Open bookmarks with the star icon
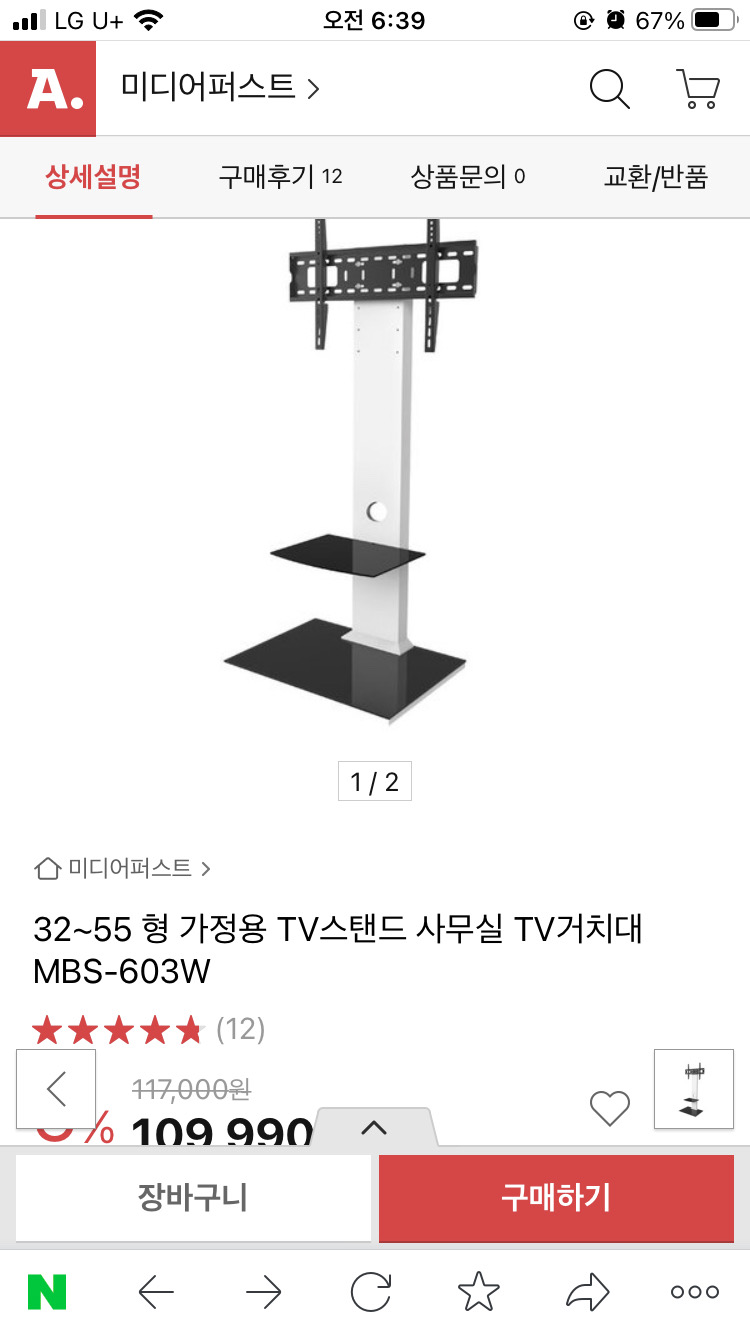750x1334 pixels. (x=479, y=1292)
